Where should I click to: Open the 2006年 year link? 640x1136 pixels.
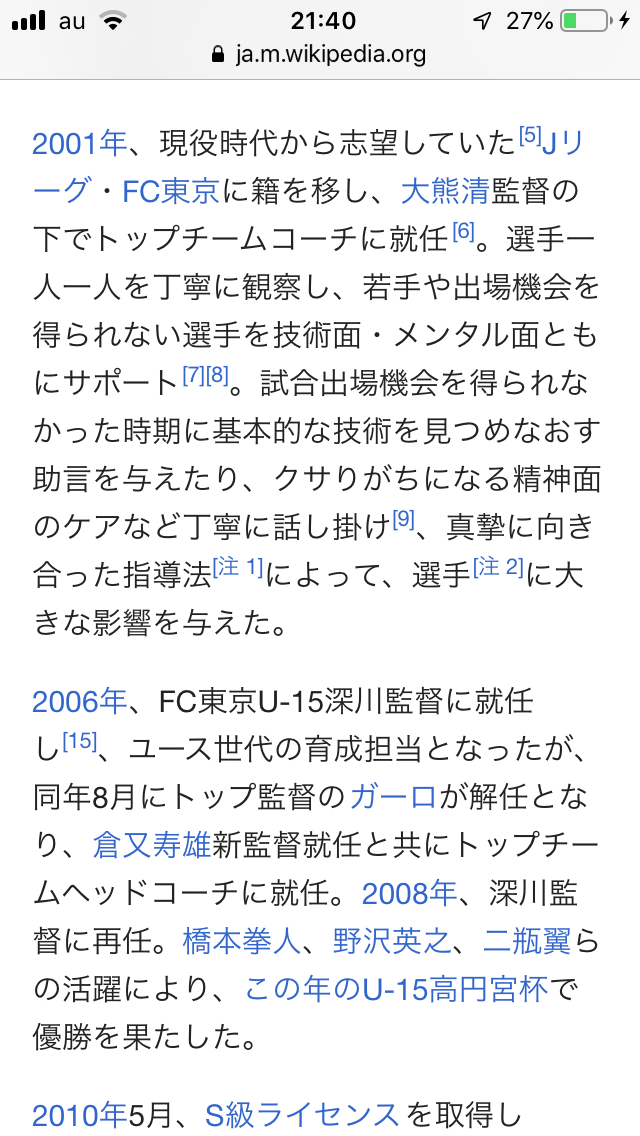point(79,701)
